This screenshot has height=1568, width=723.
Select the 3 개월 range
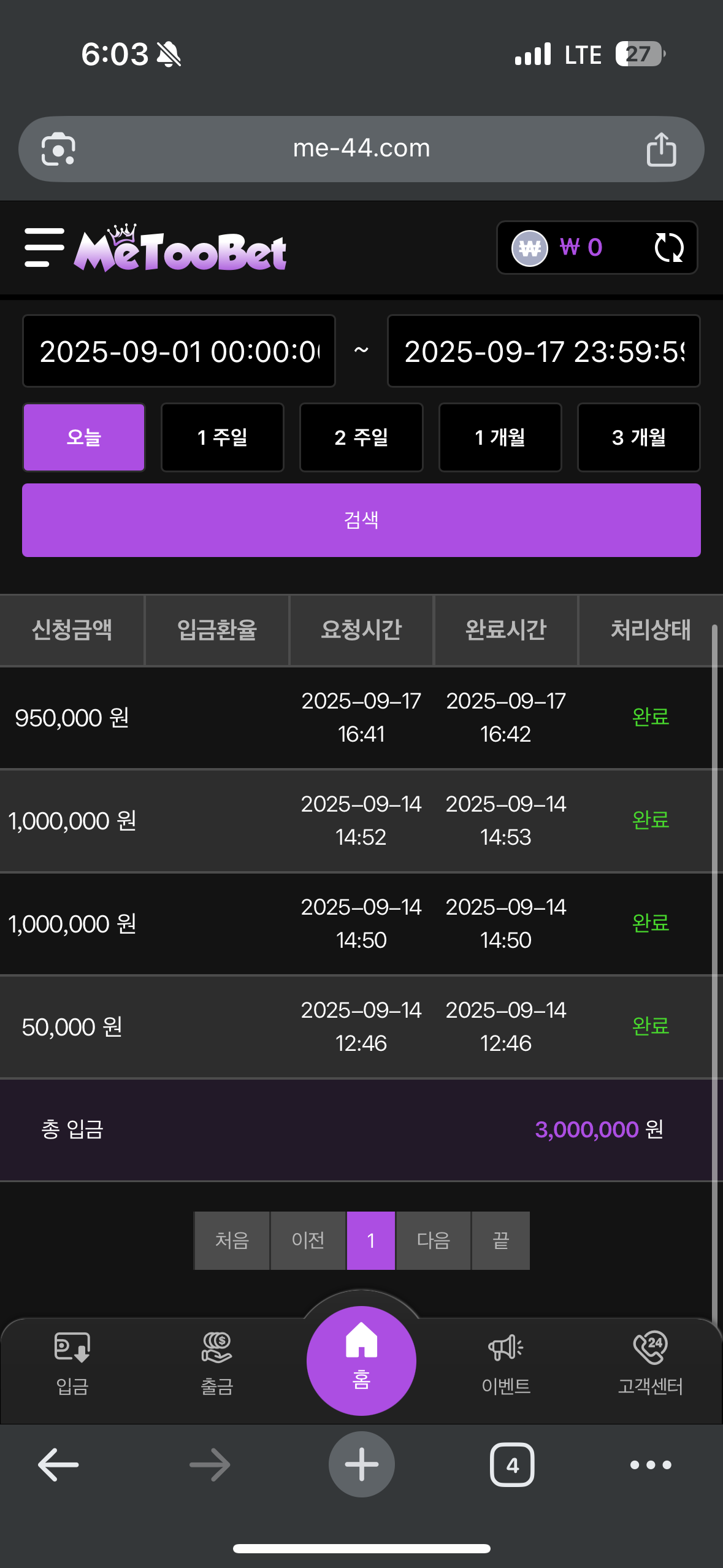639,437
